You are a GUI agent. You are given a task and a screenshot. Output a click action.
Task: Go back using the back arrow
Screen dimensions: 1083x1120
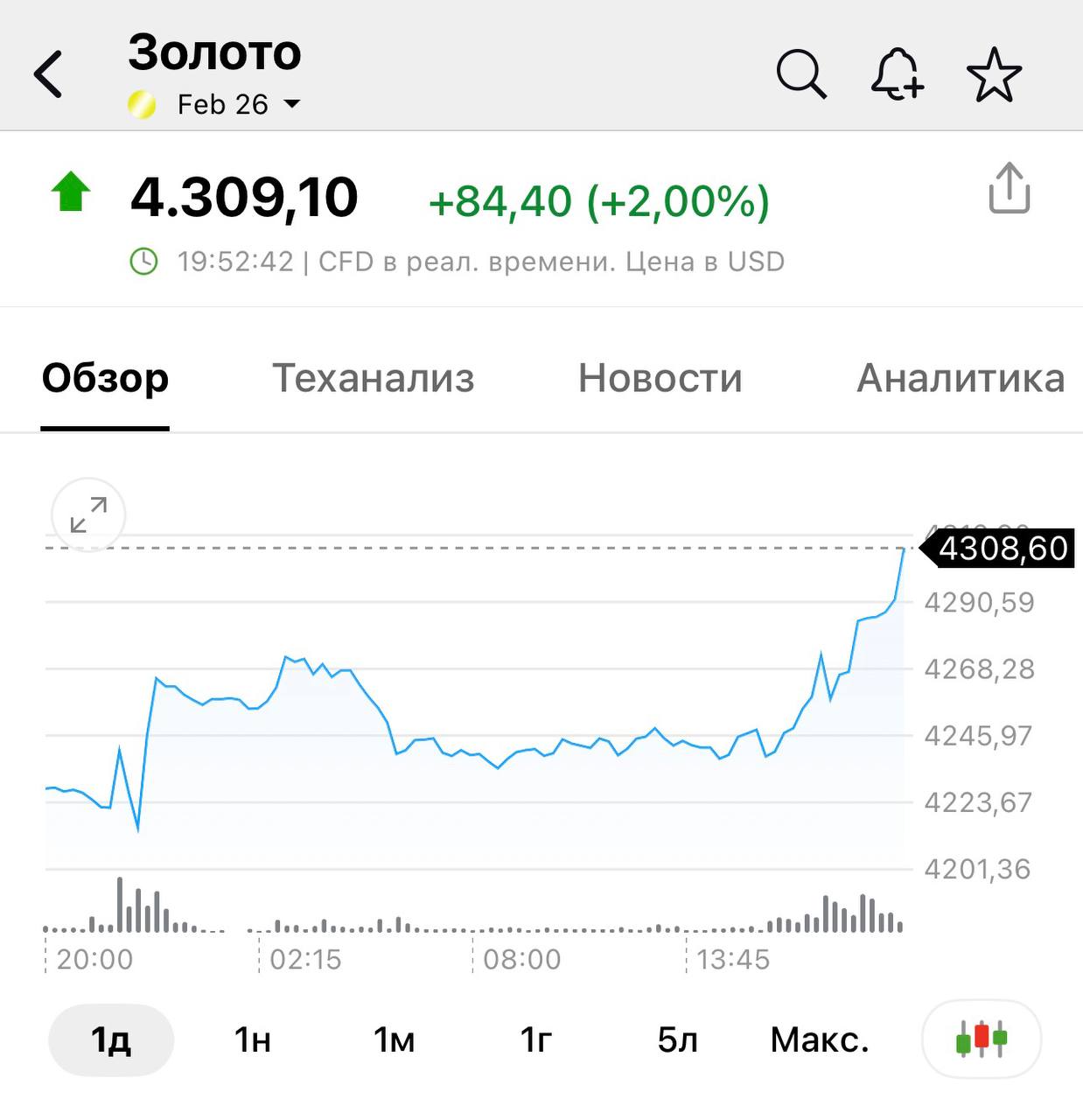point(48,74)
